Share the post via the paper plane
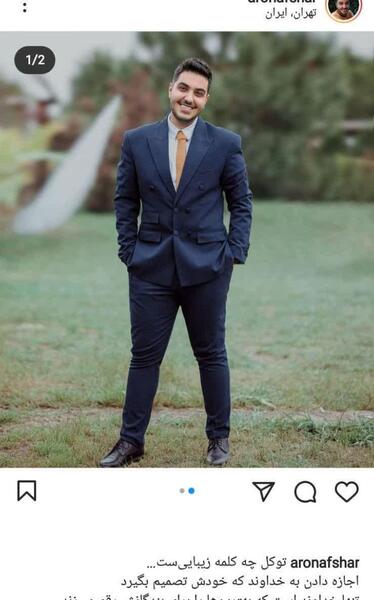This screenshot has height=600, width=374. click(263, 491)
